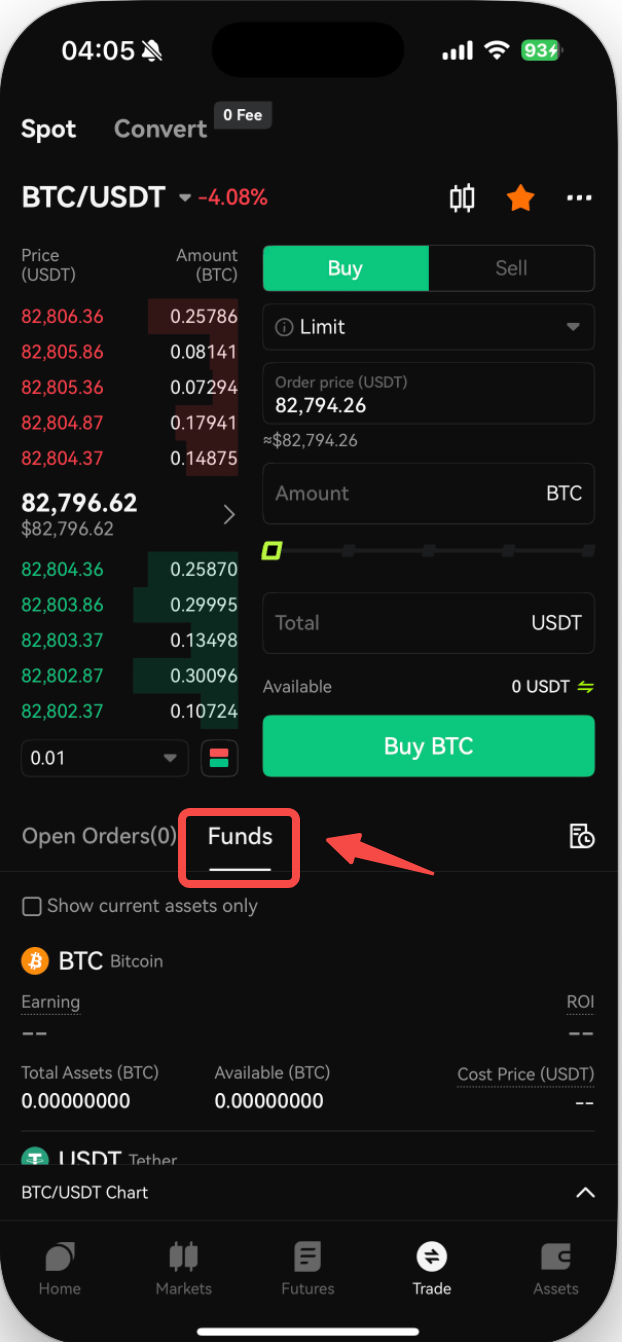Open the Limit order type dropdown
This screenshot has height=1342, width=622.
(x=428, y=327)
